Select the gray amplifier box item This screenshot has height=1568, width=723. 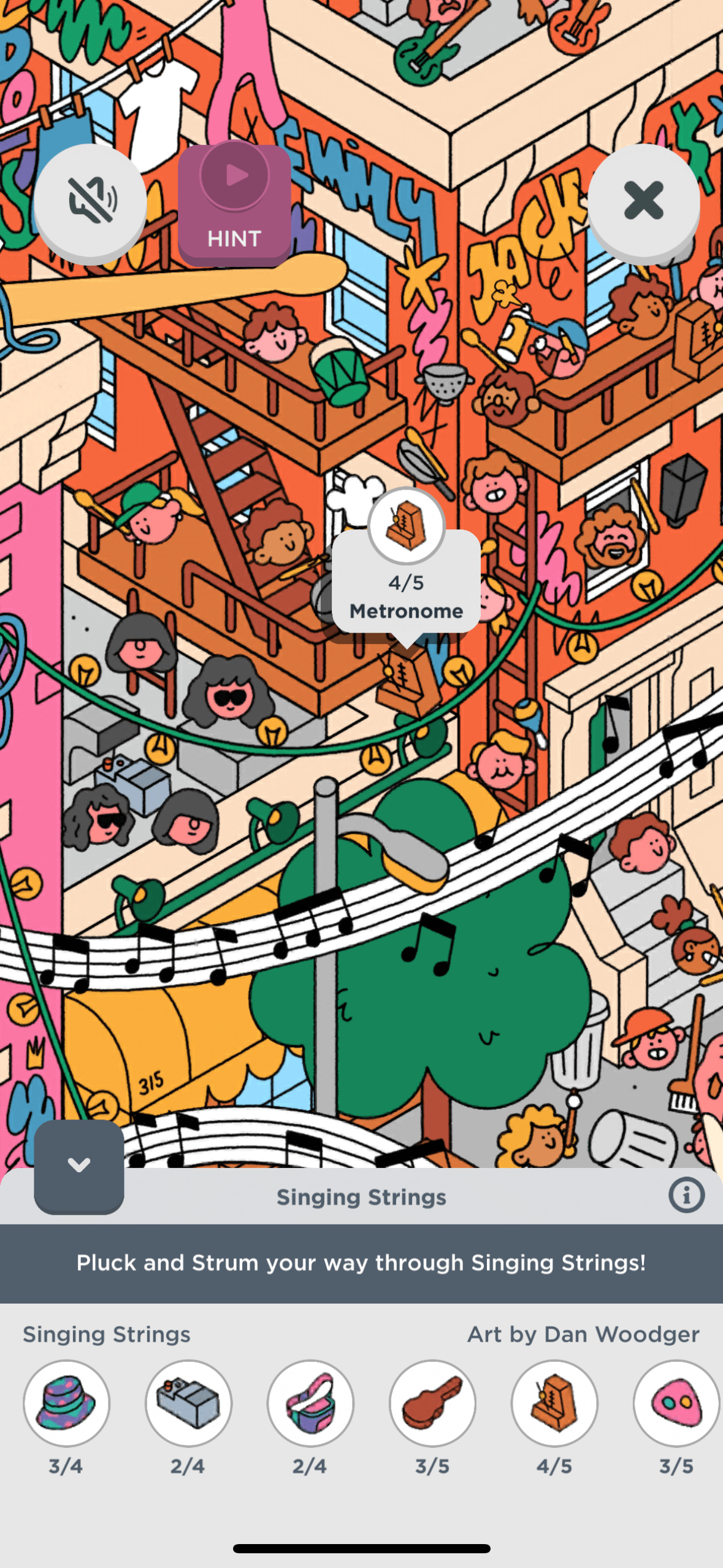point(188,1403)
